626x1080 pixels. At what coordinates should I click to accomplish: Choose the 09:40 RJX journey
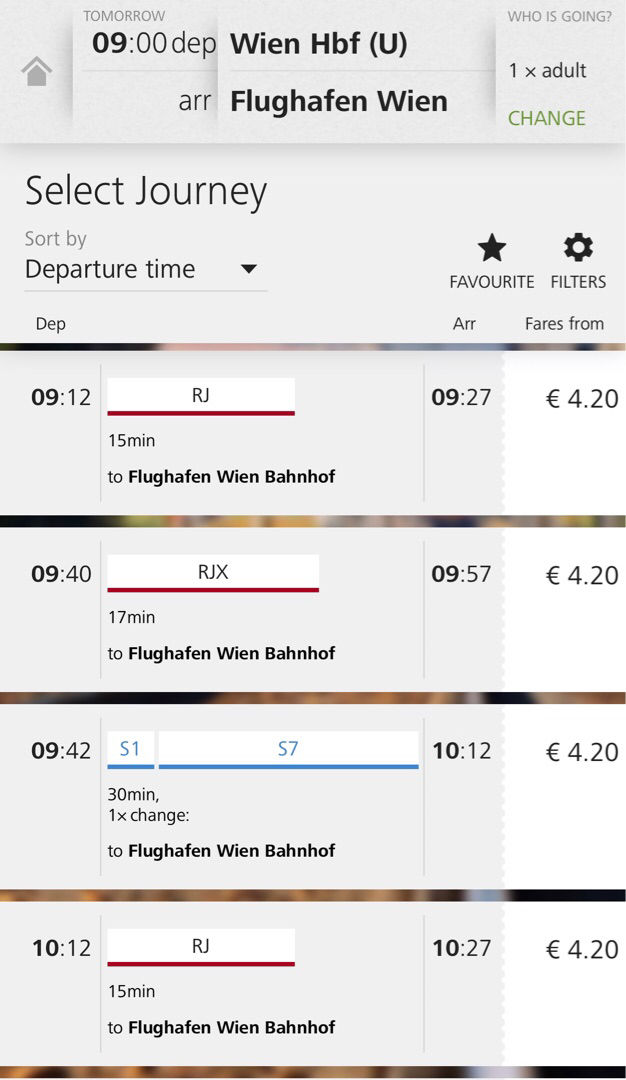tap(313, 610)
